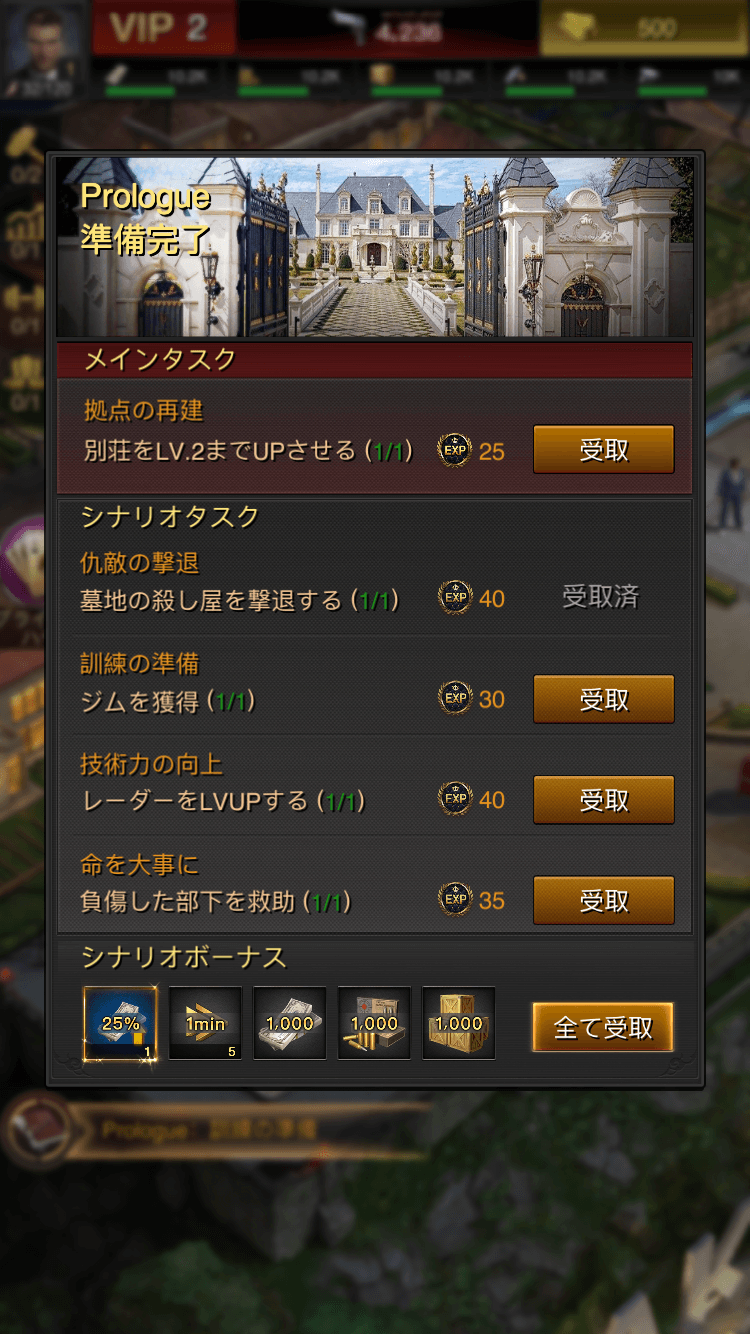View the 1min speed-up reward item

pos(205,1023)
